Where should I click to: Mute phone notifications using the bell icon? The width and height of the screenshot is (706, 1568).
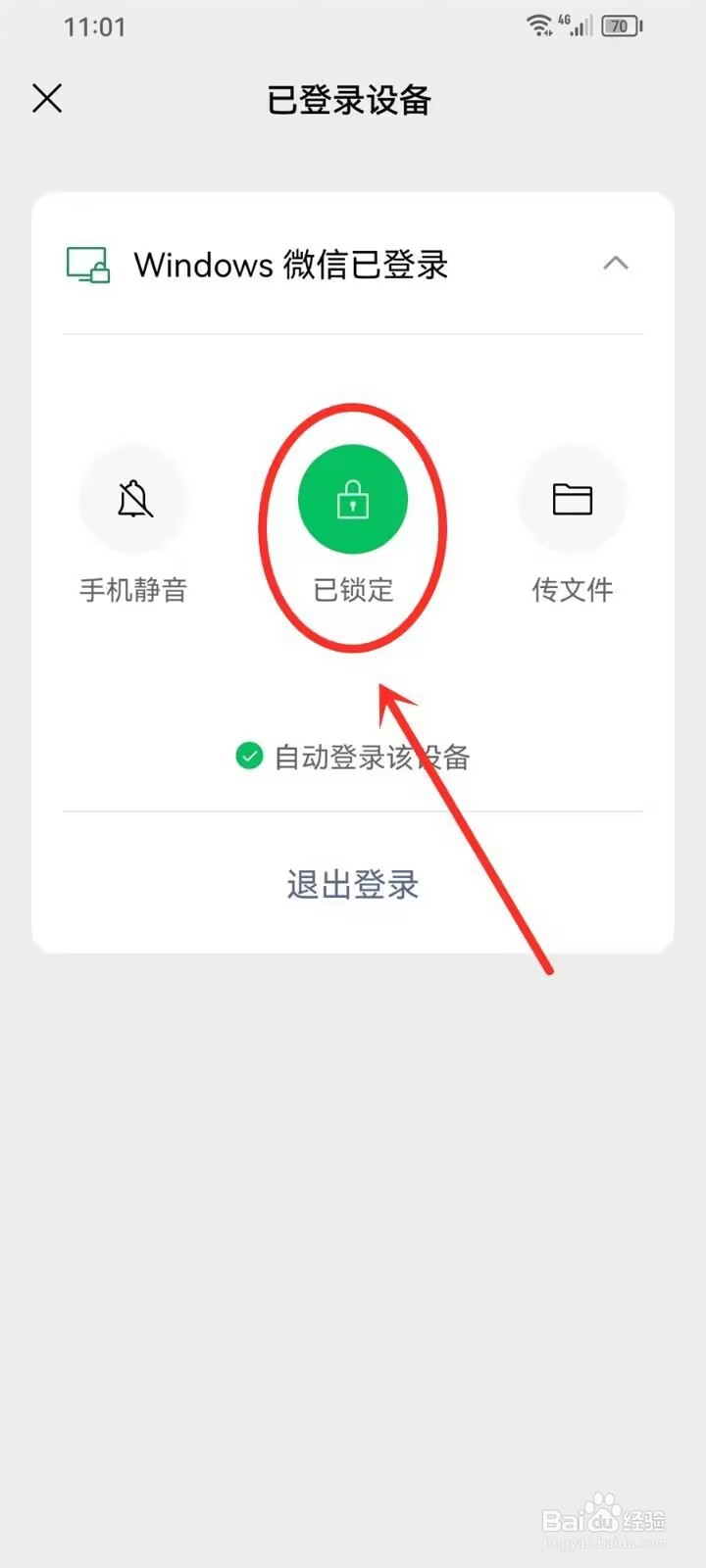[134, 499]
